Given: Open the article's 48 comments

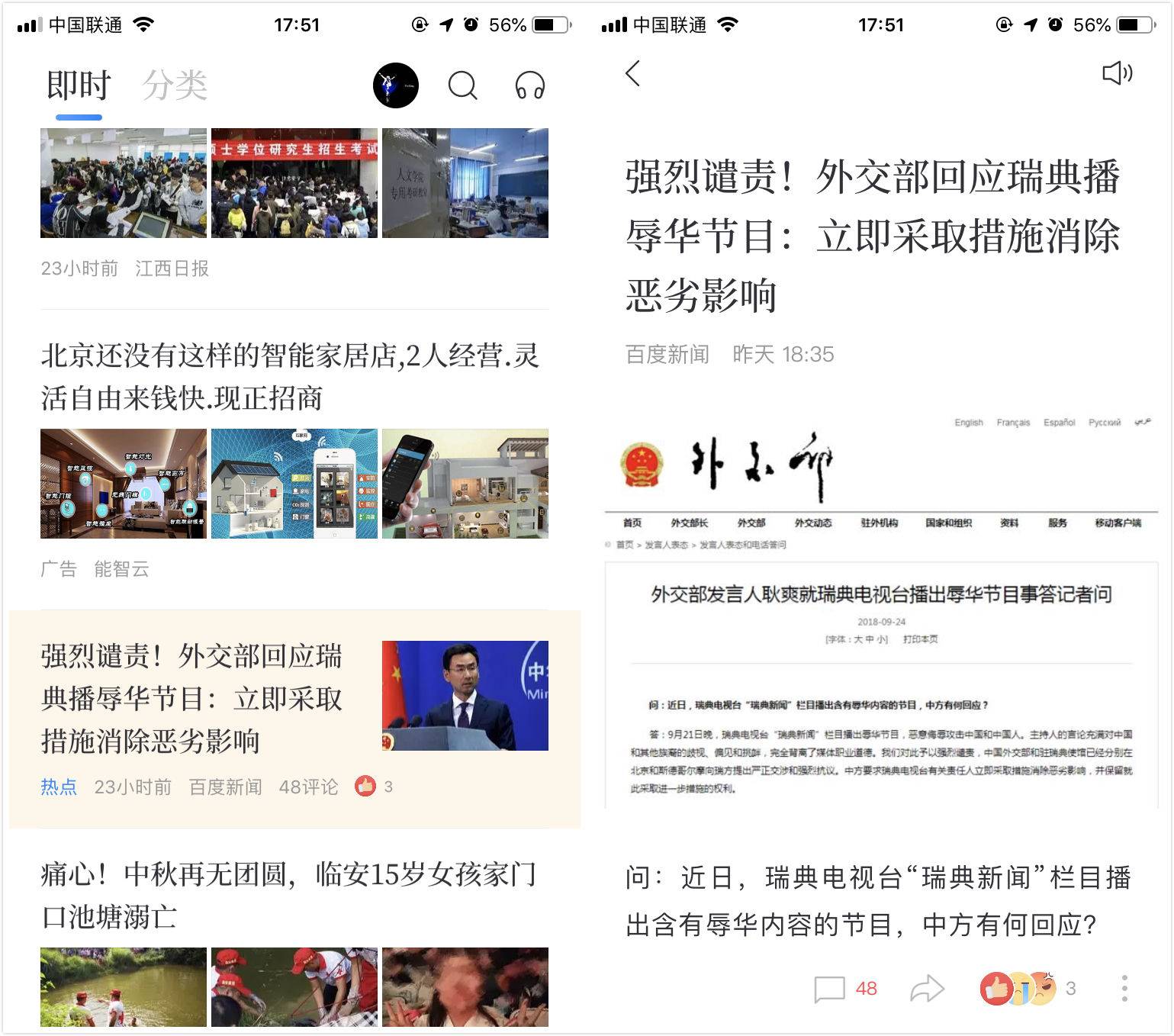Looking at the screenshot, I should point(844,989).
